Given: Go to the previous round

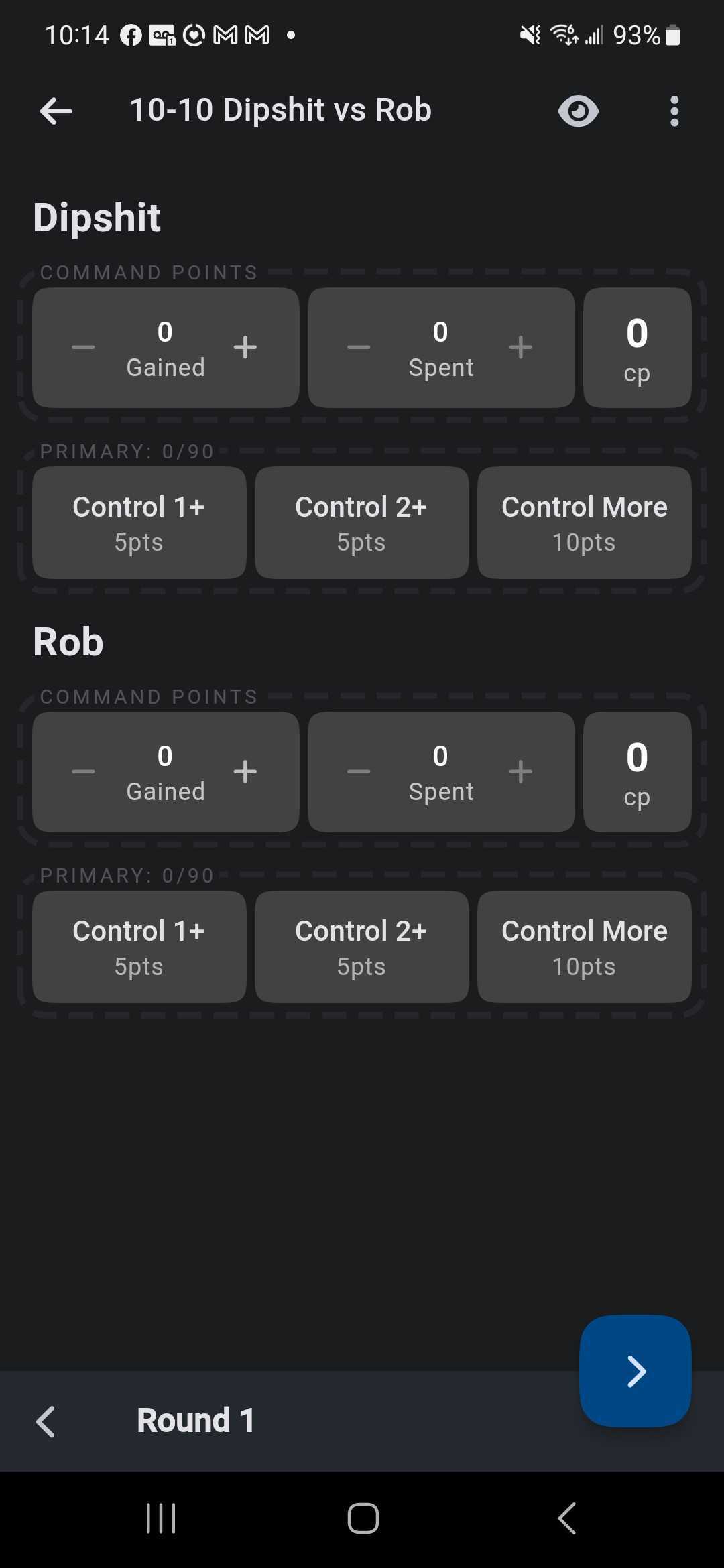Looking at the screenshot, I should pos(46,1421).
